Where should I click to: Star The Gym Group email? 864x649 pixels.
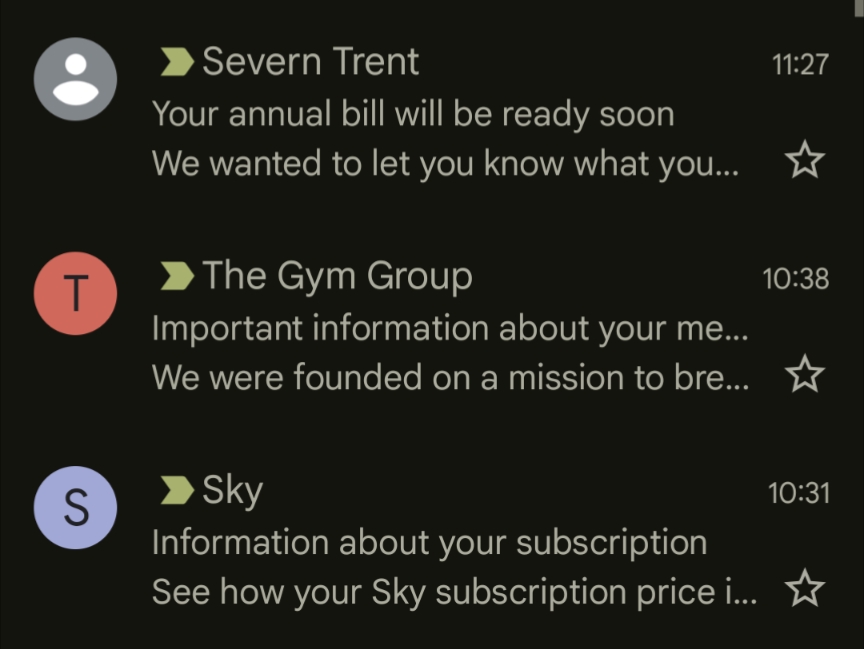805,375
